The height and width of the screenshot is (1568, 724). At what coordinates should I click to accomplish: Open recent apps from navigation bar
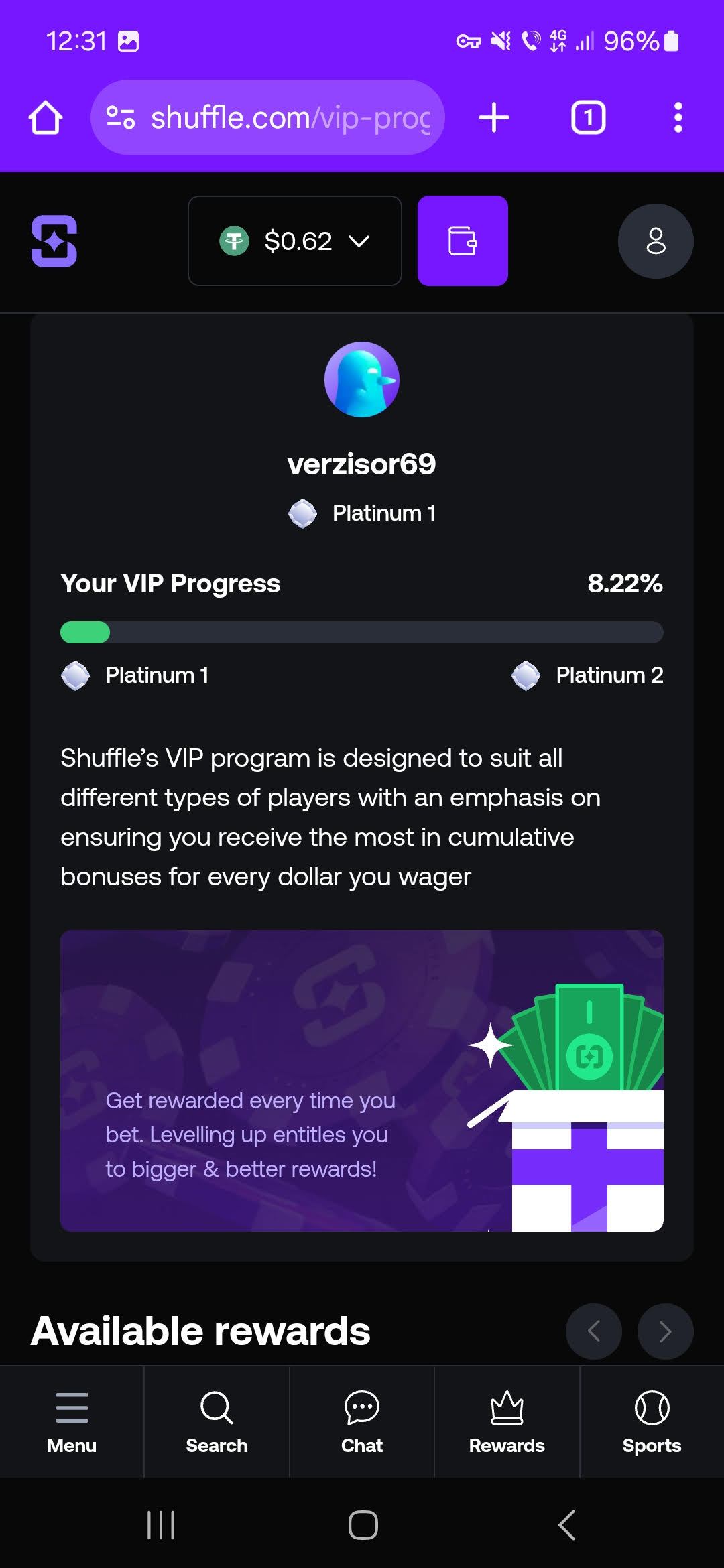161,1525
